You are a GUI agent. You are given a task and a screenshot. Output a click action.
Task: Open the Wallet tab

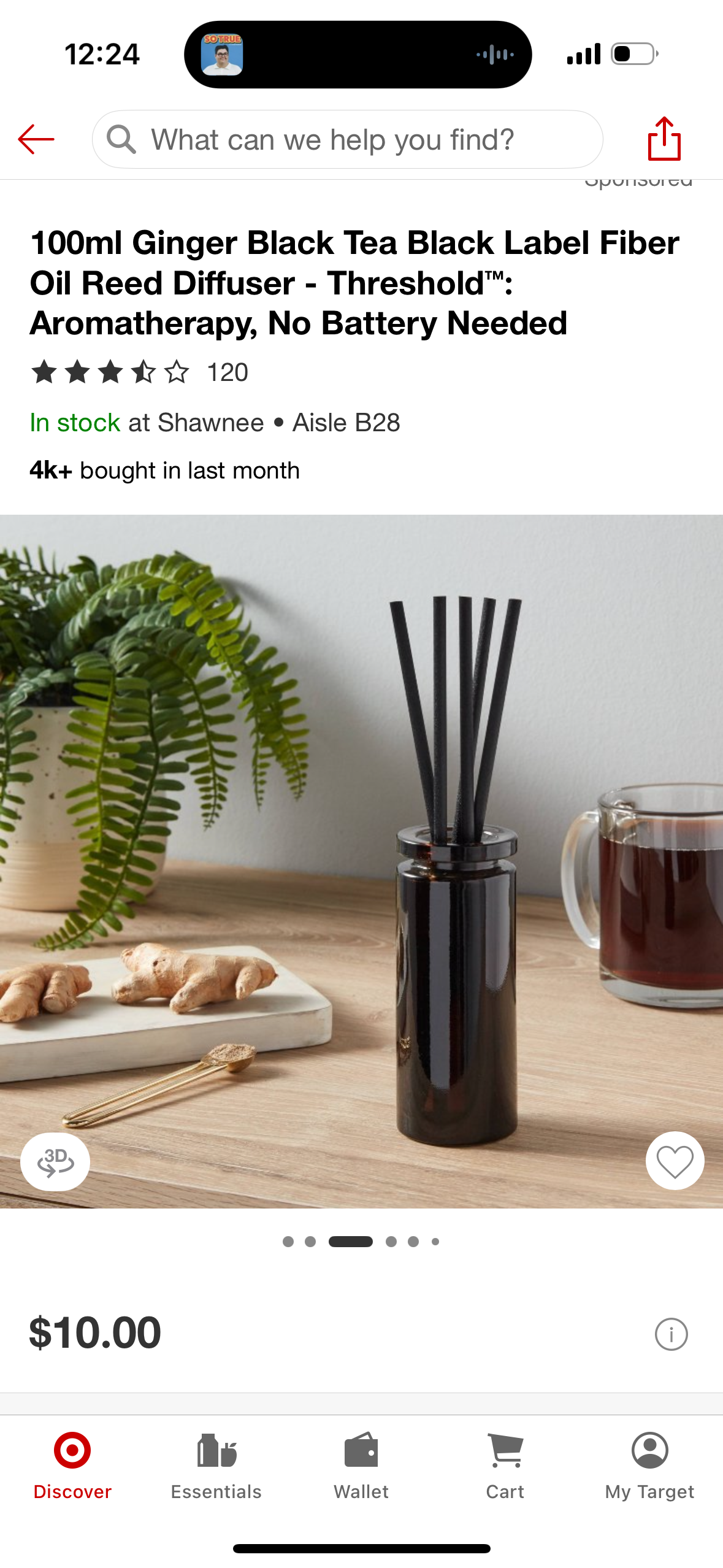pos(361,1465)
